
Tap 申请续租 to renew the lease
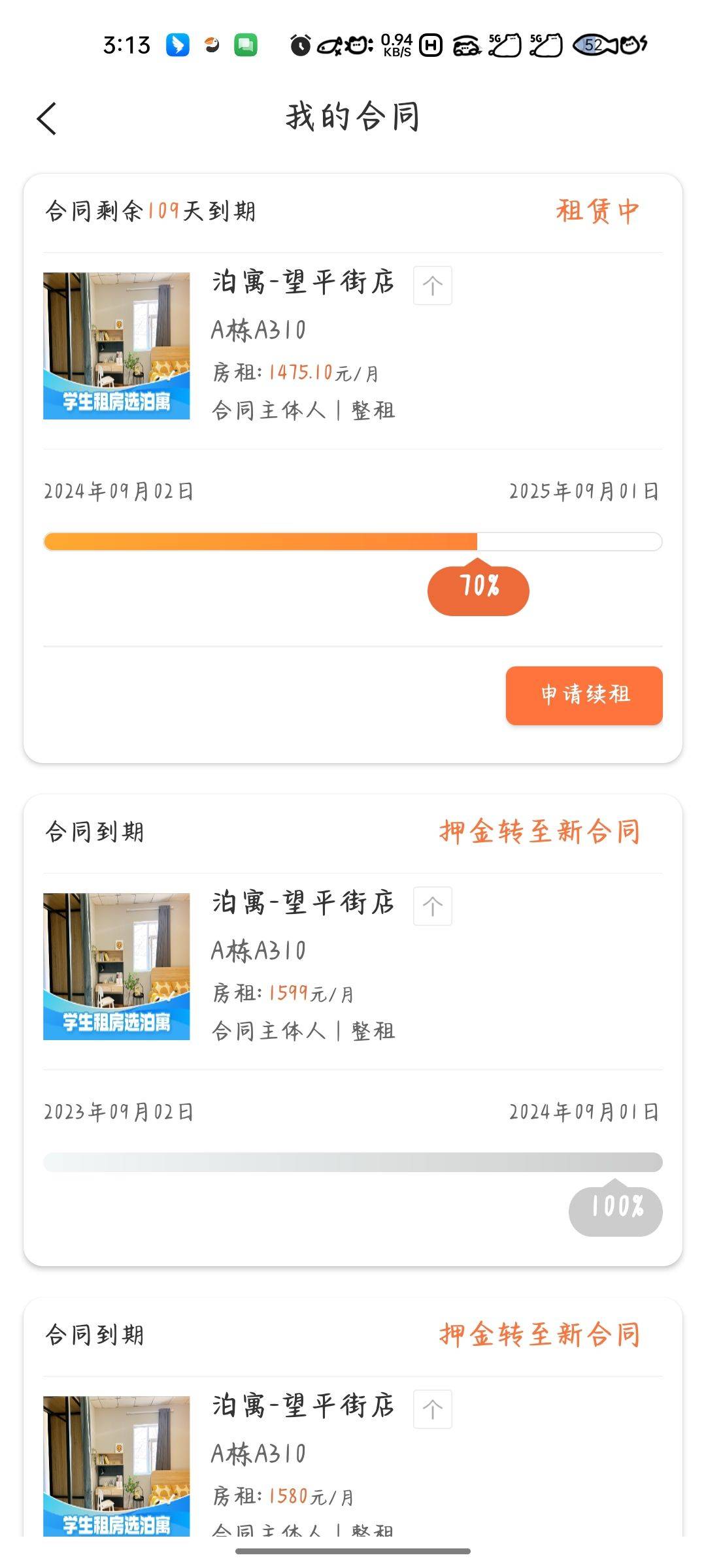[584, 695]
